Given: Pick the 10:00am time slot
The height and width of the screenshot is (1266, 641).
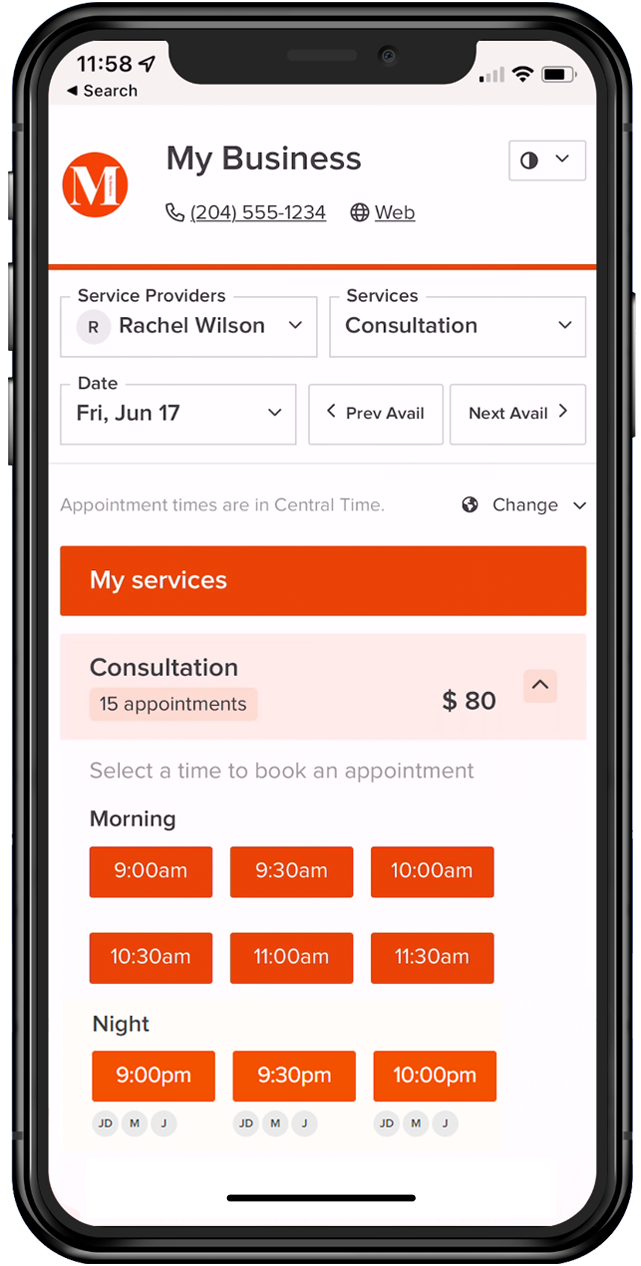Looking at the screenshot, I should point(432,871).
